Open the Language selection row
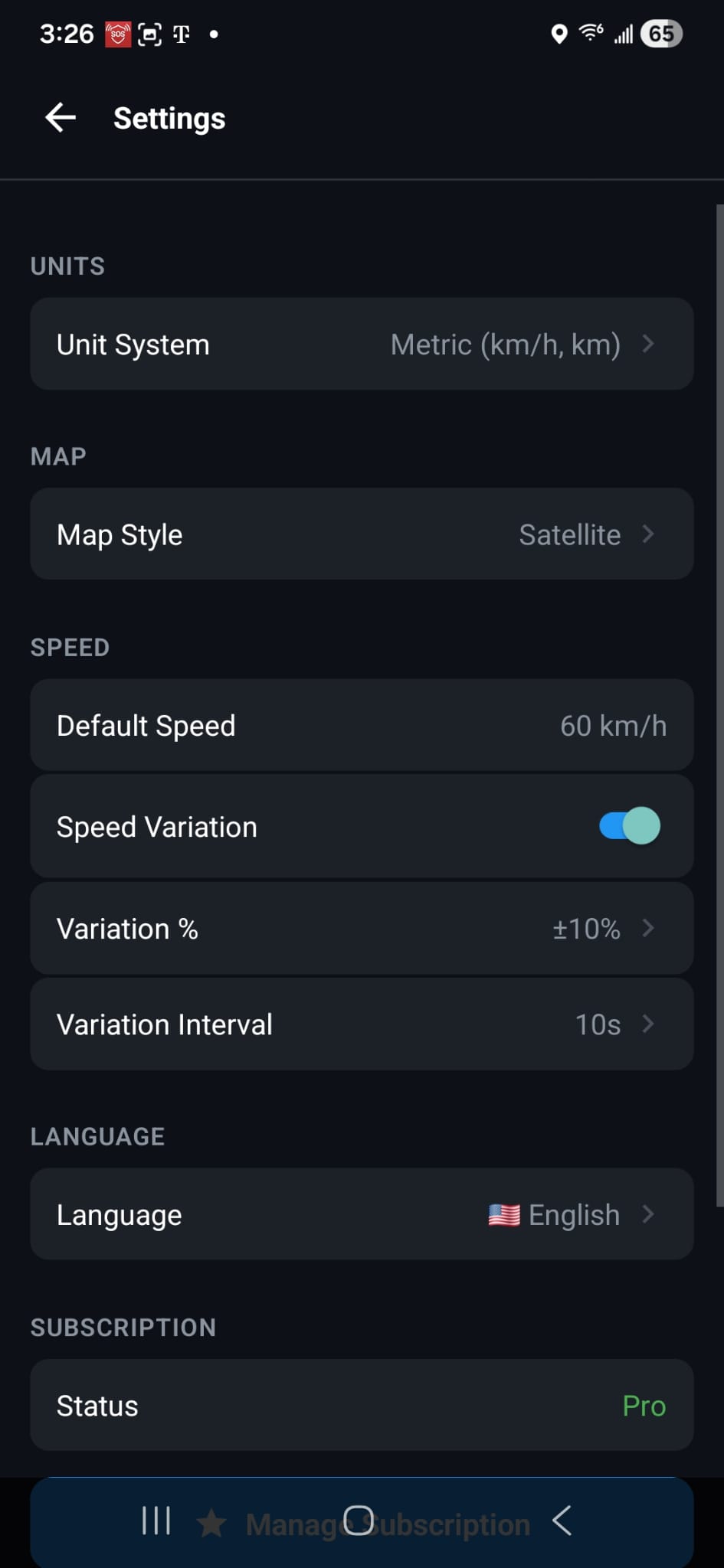Viewport: 724px width, 1568px height. tap(362, 1214)
